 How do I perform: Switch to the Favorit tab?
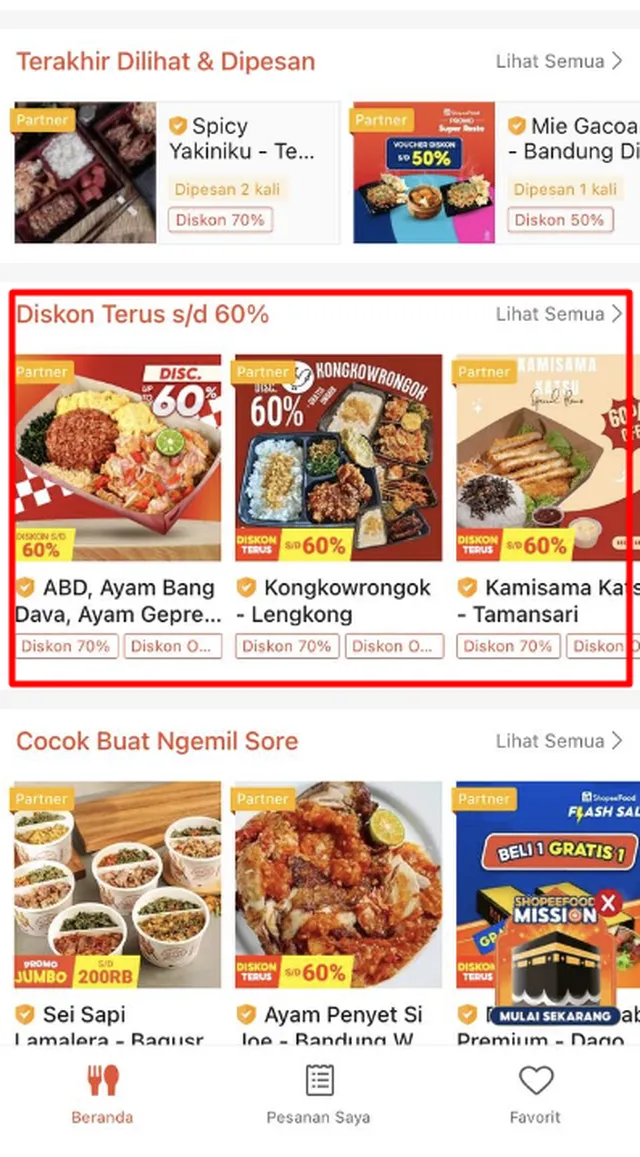536,1094
